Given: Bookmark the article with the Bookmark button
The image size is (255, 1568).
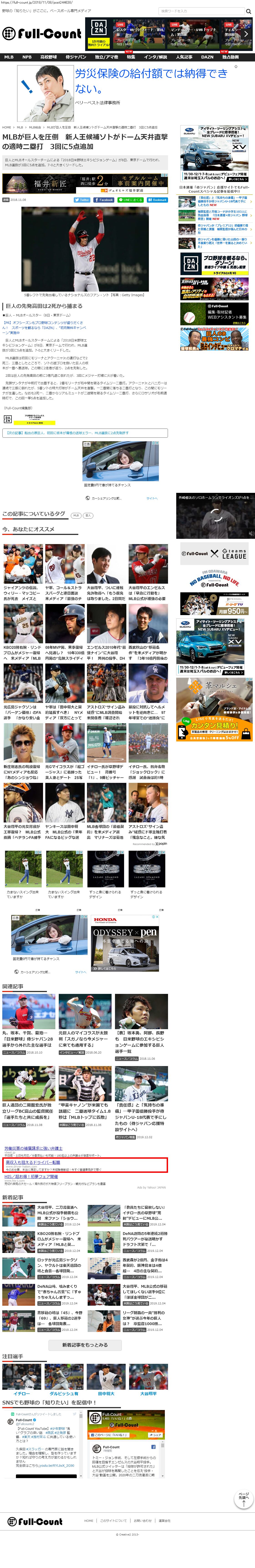Looking at the screenshot, I should (x=157, y=200).
